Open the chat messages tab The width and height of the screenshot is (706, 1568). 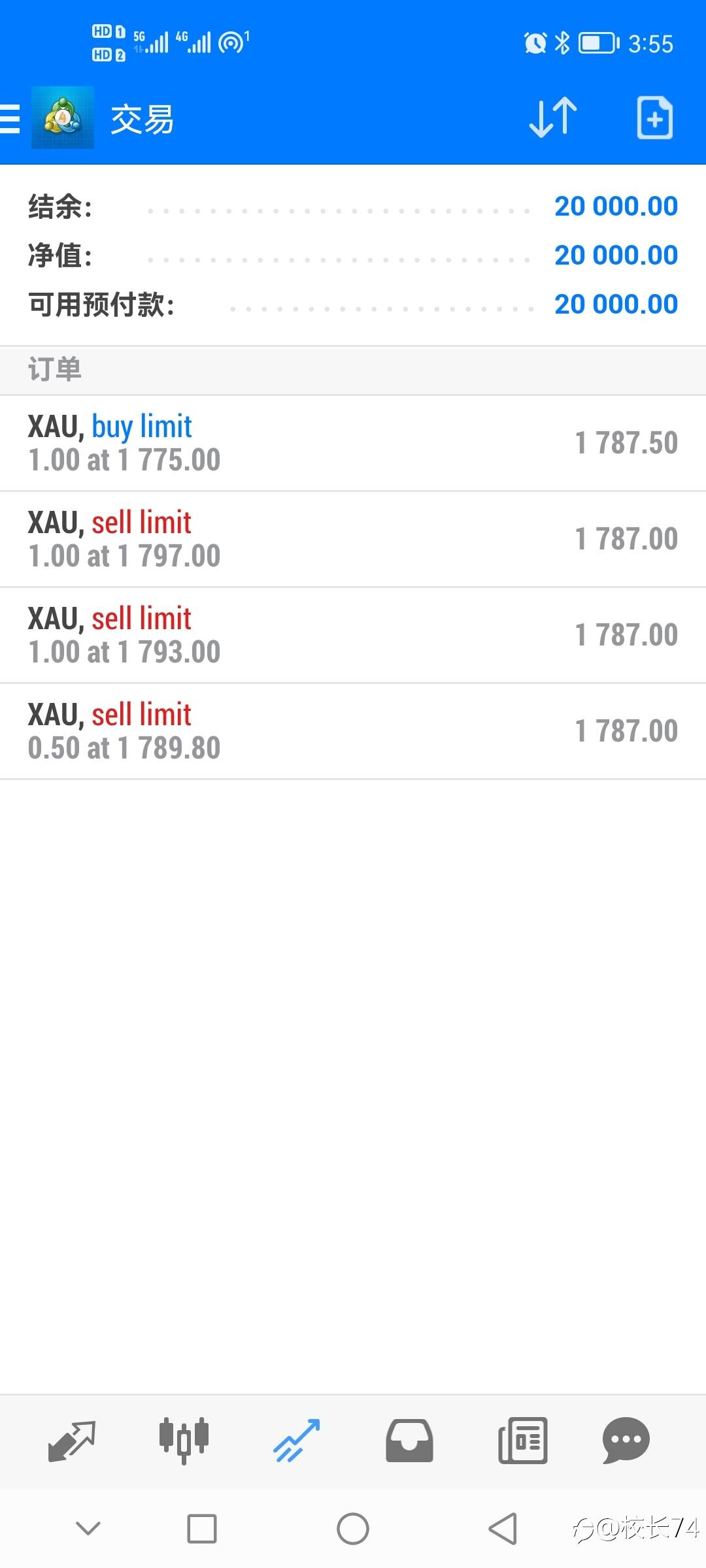[626, 1441]
